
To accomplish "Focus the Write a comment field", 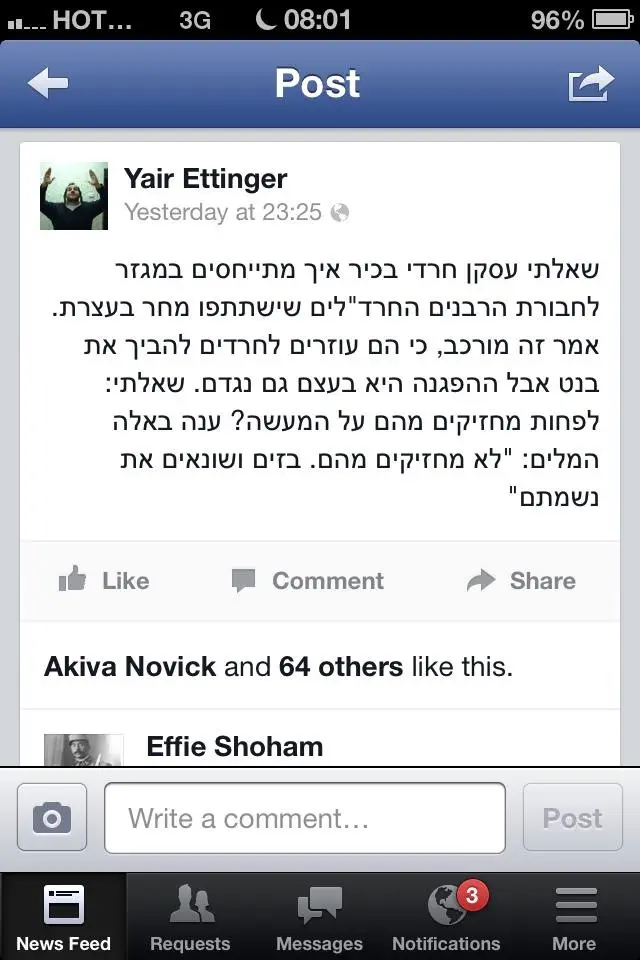I will (304, 819).
